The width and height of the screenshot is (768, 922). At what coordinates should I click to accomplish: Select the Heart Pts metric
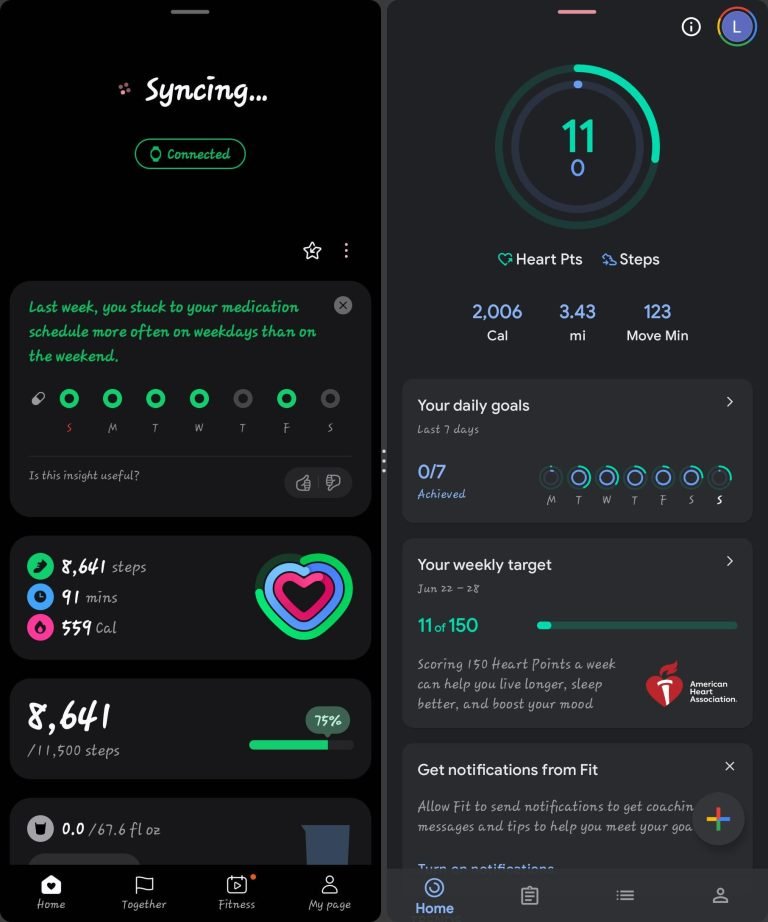[540, 259]
